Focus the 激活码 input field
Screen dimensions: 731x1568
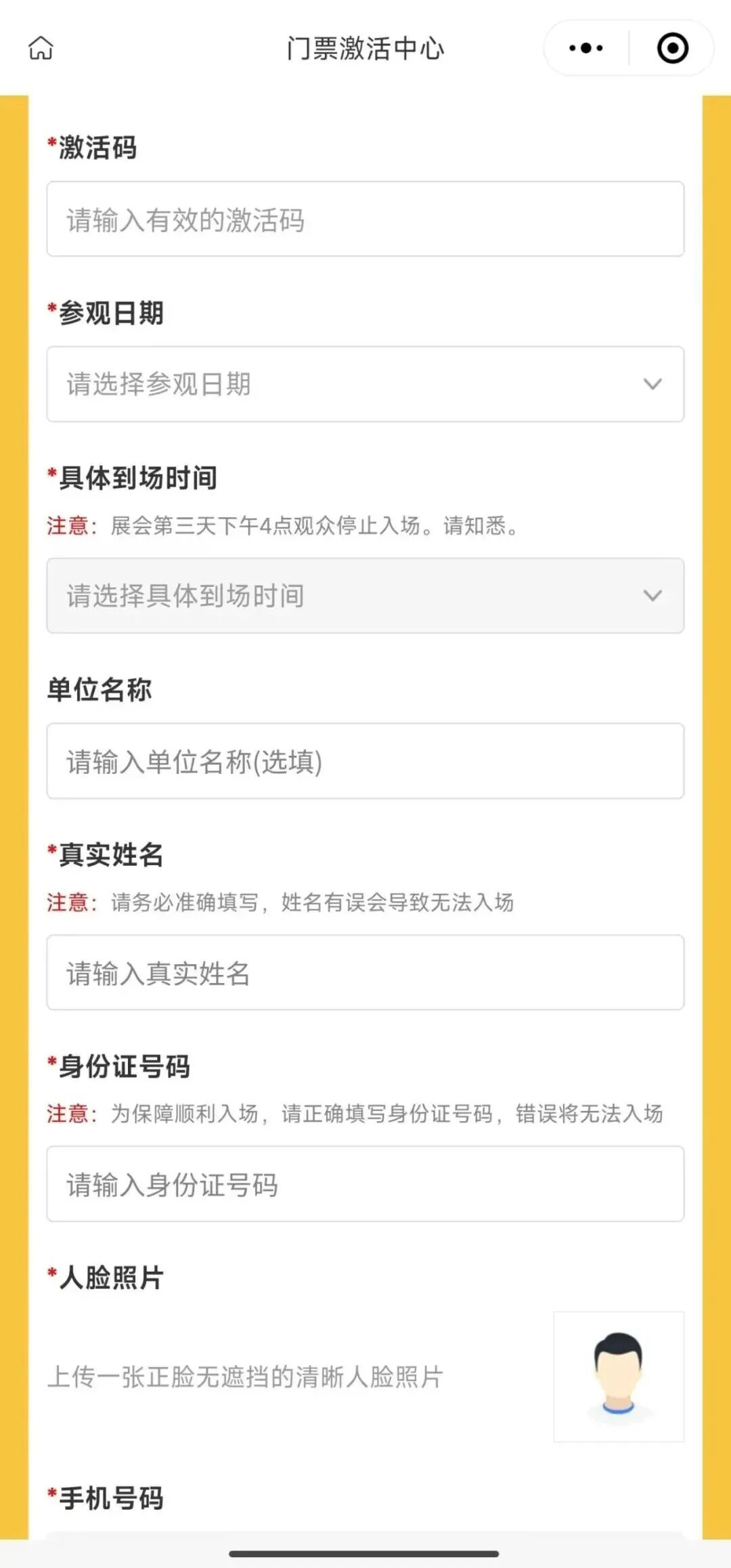(365, 219)
